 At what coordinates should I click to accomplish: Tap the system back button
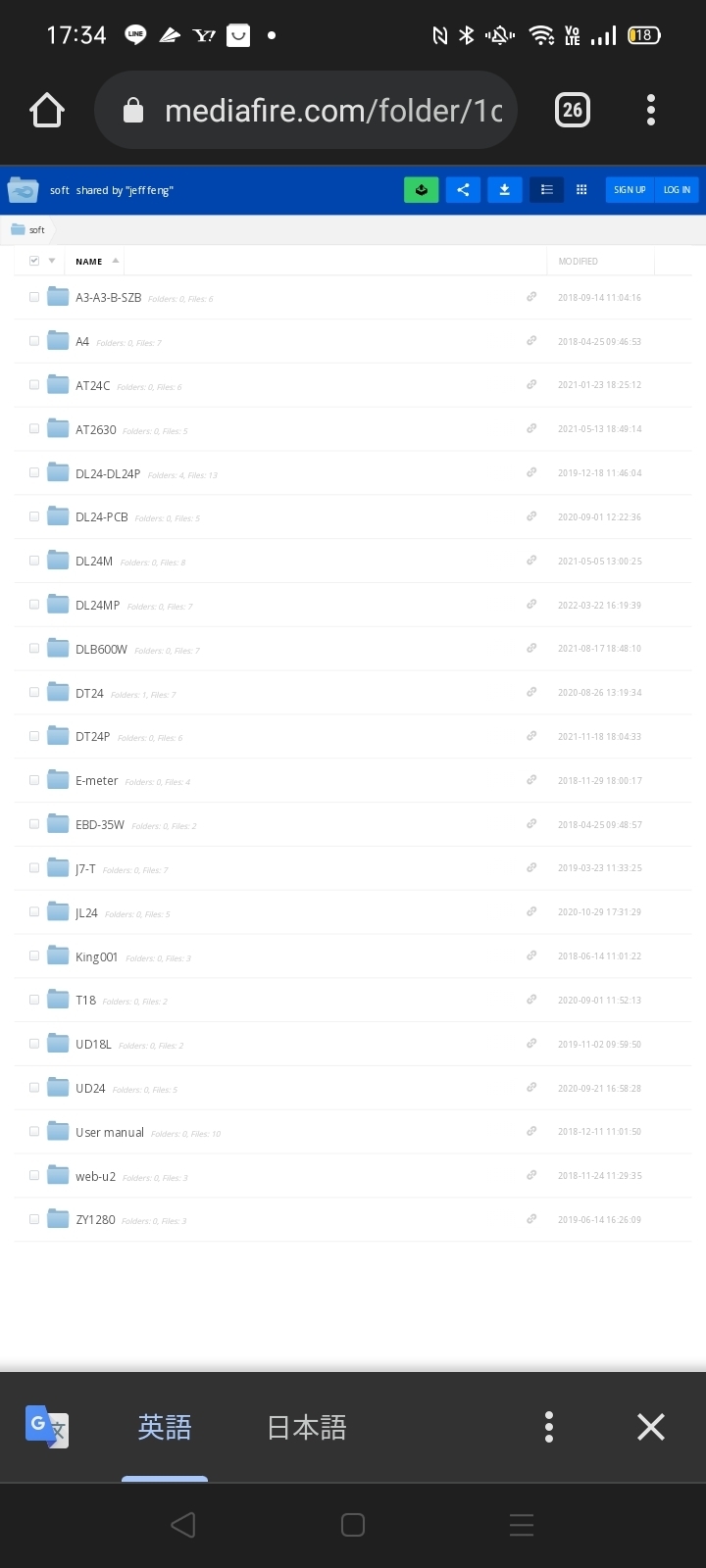pos(183,1525)
